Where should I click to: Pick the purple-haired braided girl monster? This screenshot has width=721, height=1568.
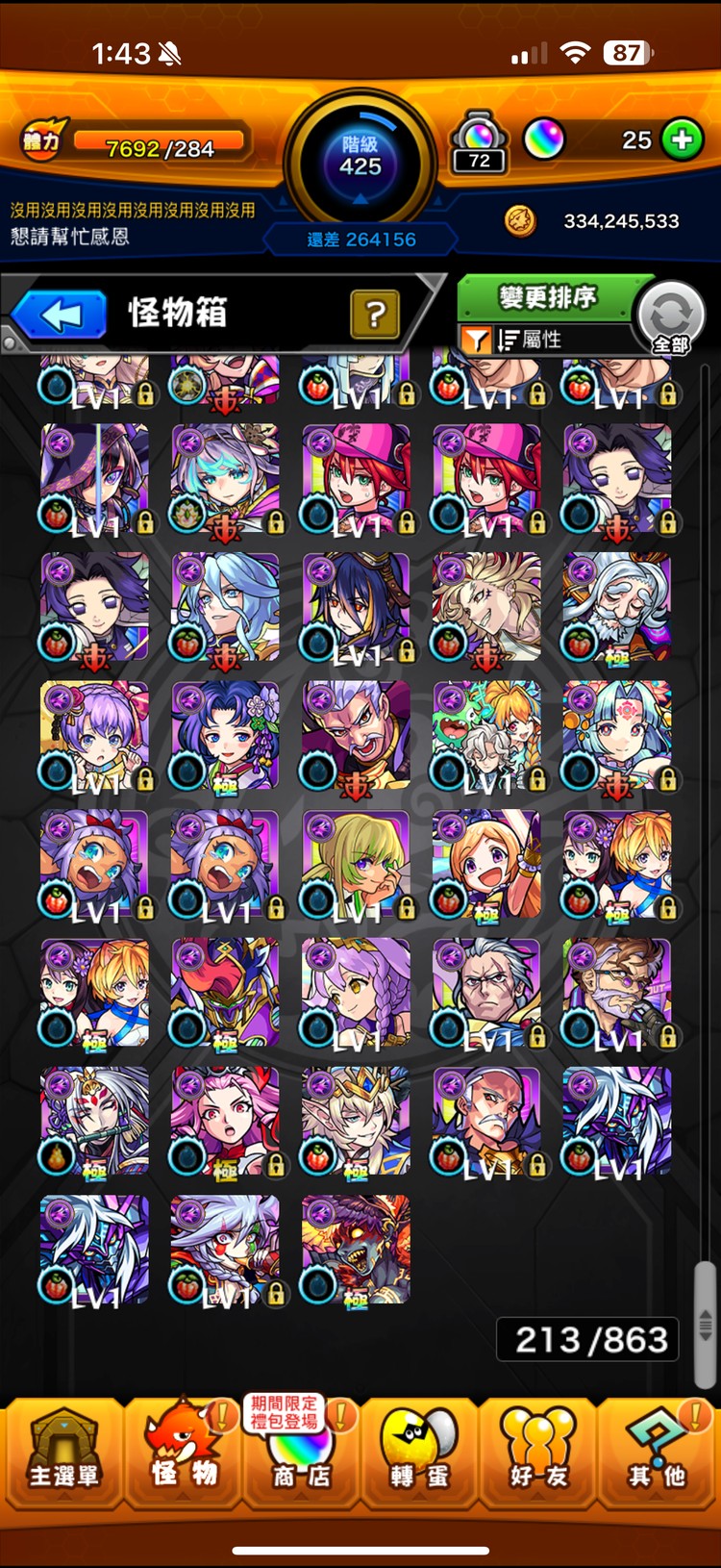pyautogui.click(x=357, y=993)
